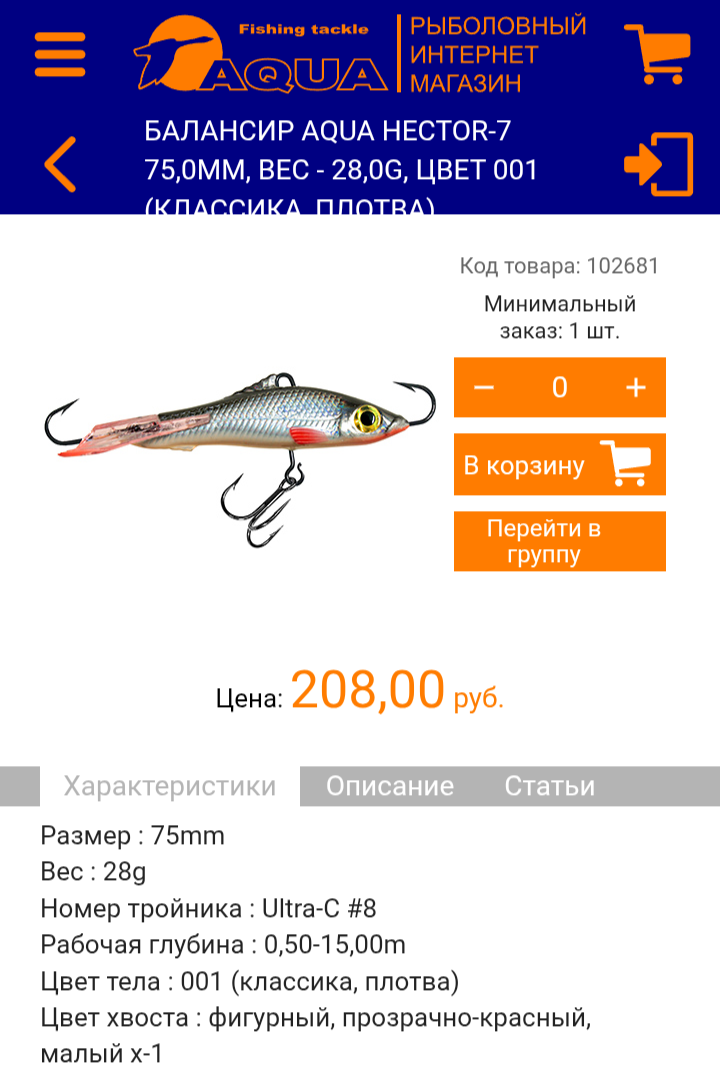Tap Перейти в группу button
Screen dimensions: 720x1074
(x=559, y=541)
